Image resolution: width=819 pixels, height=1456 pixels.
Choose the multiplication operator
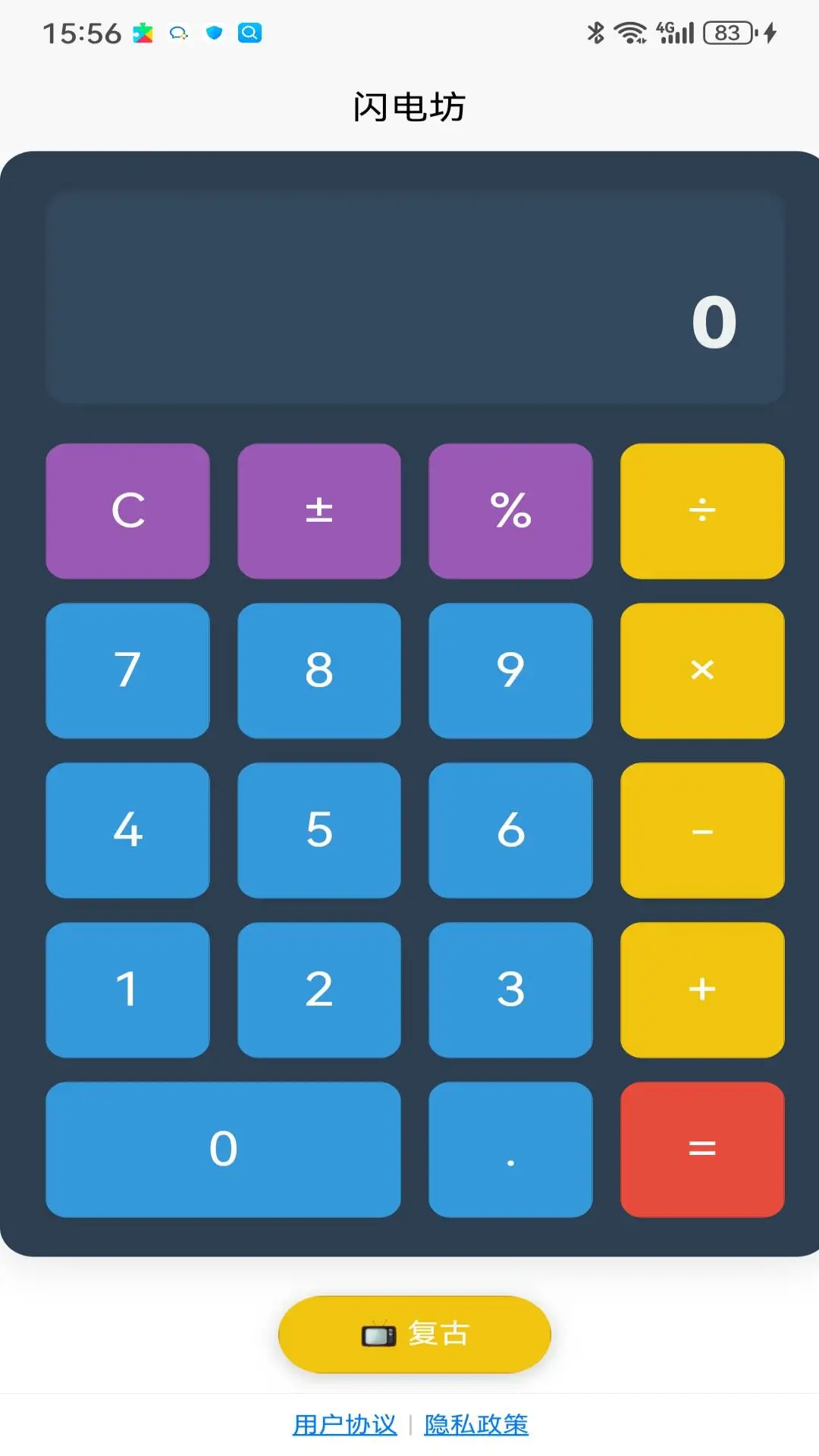point(702,670)
